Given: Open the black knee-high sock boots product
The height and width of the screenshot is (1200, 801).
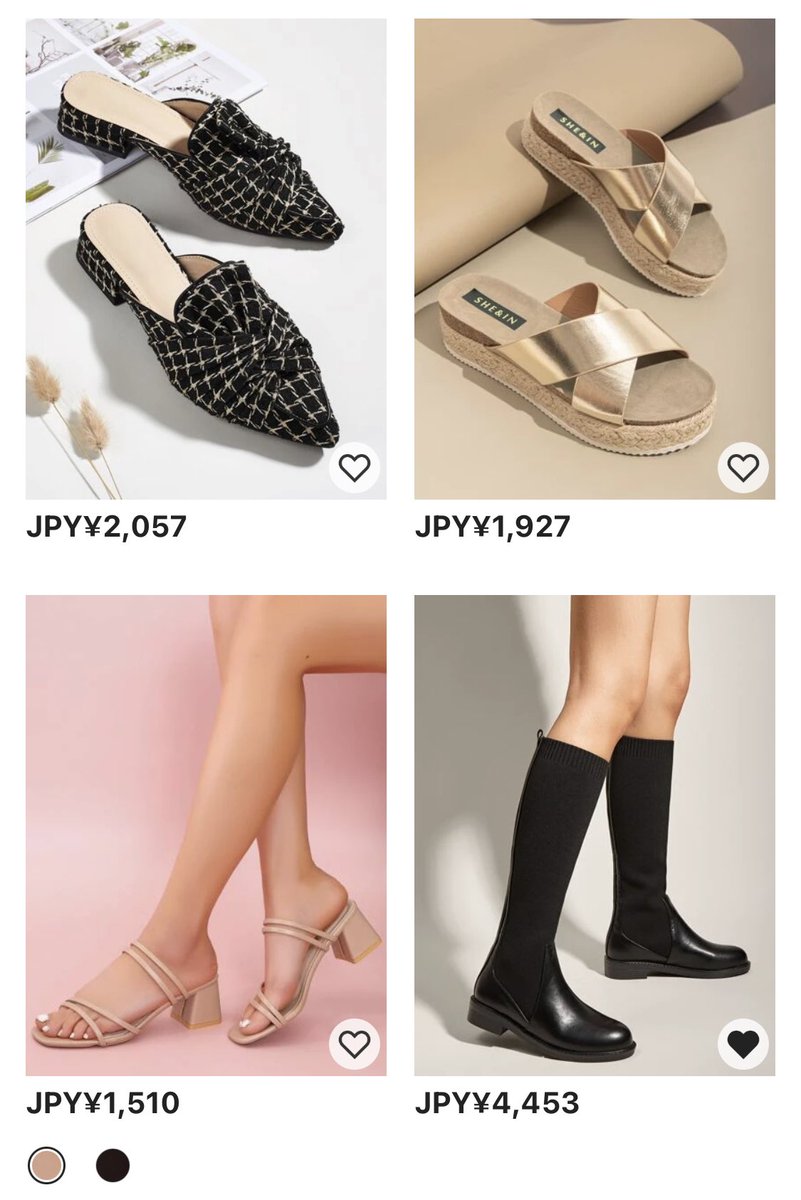Looking at the screenshot, I should (594, 835).
